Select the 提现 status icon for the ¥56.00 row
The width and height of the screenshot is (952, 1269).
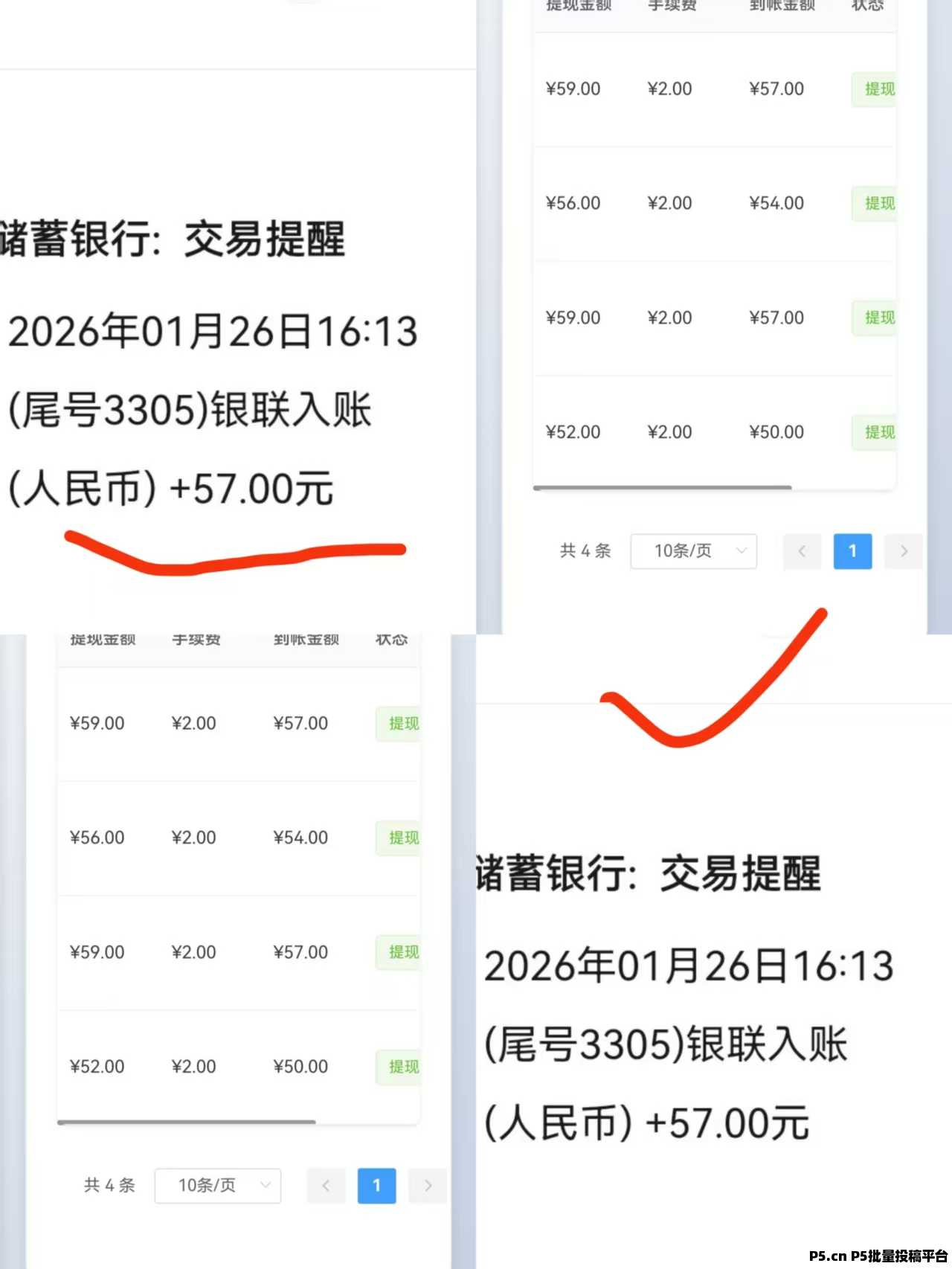[x=879, y=203]
